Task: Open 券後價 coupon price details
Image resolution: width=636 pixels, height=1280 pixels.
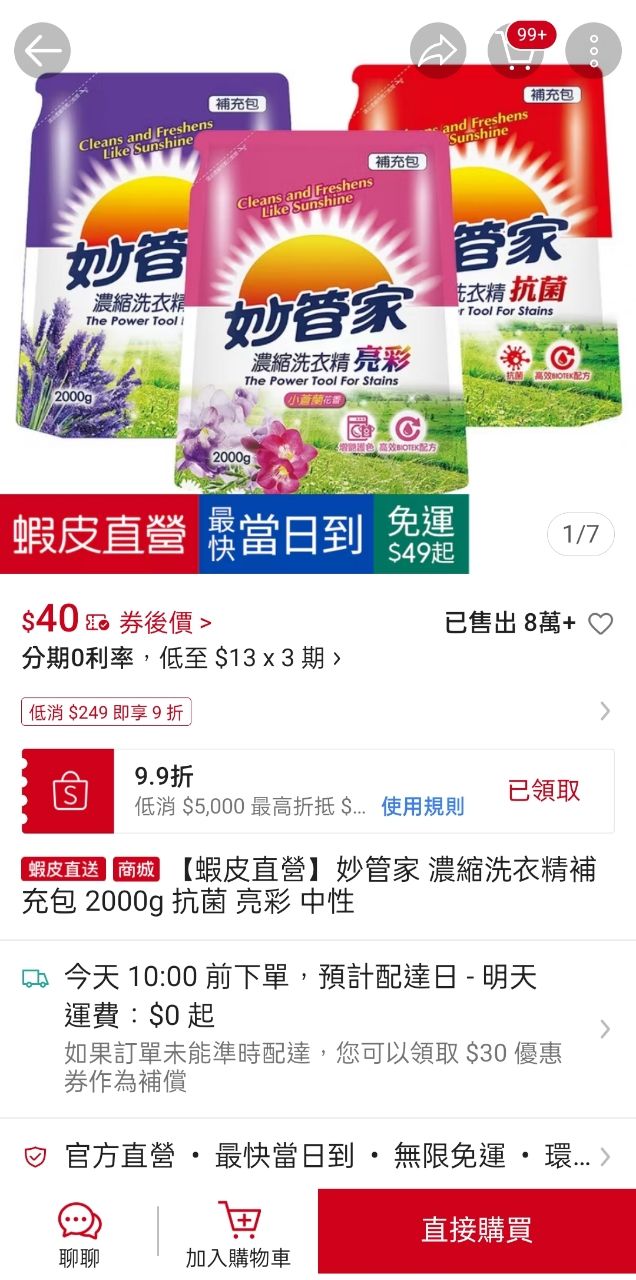Action: click(x=165, y=624)
